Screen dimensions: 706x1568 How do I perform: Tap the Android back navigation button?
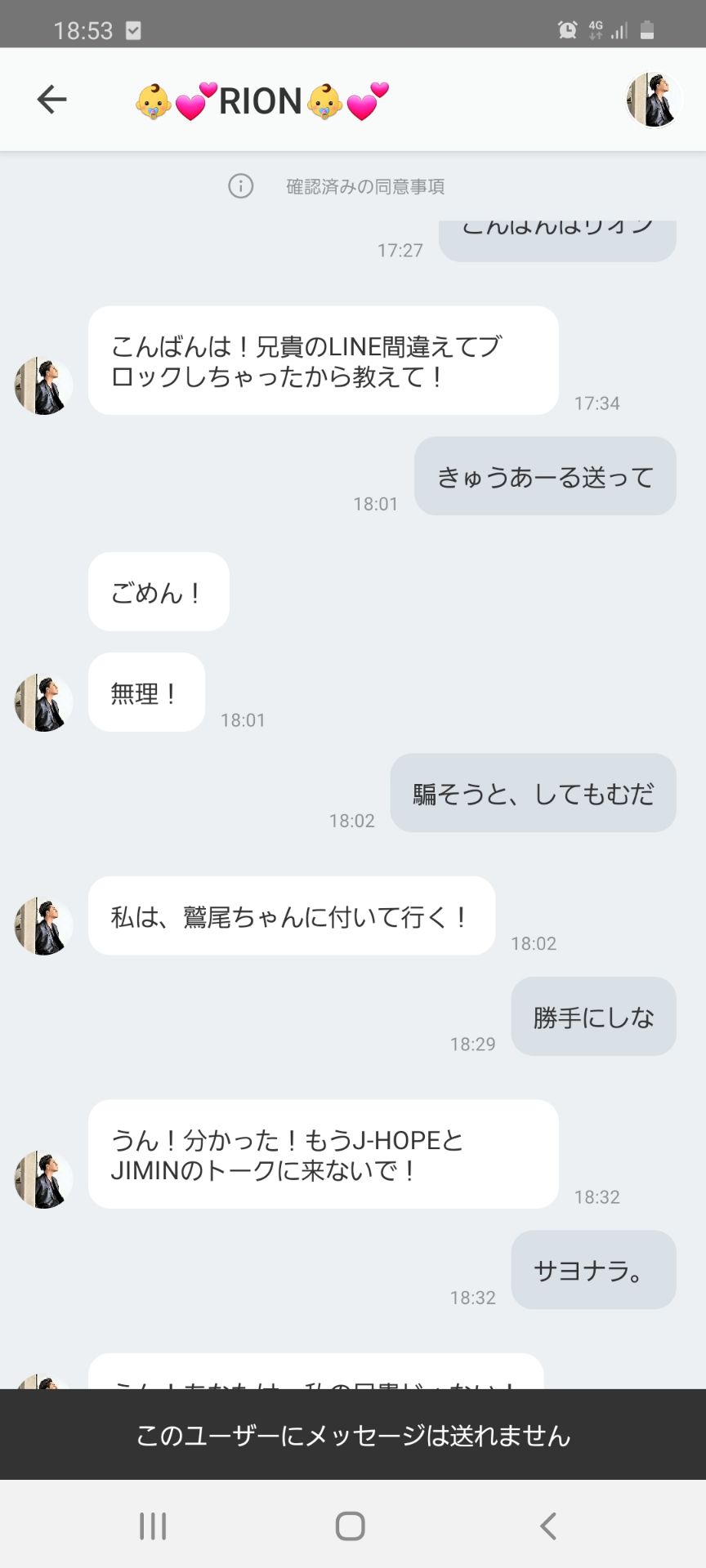coord(547,1523)
